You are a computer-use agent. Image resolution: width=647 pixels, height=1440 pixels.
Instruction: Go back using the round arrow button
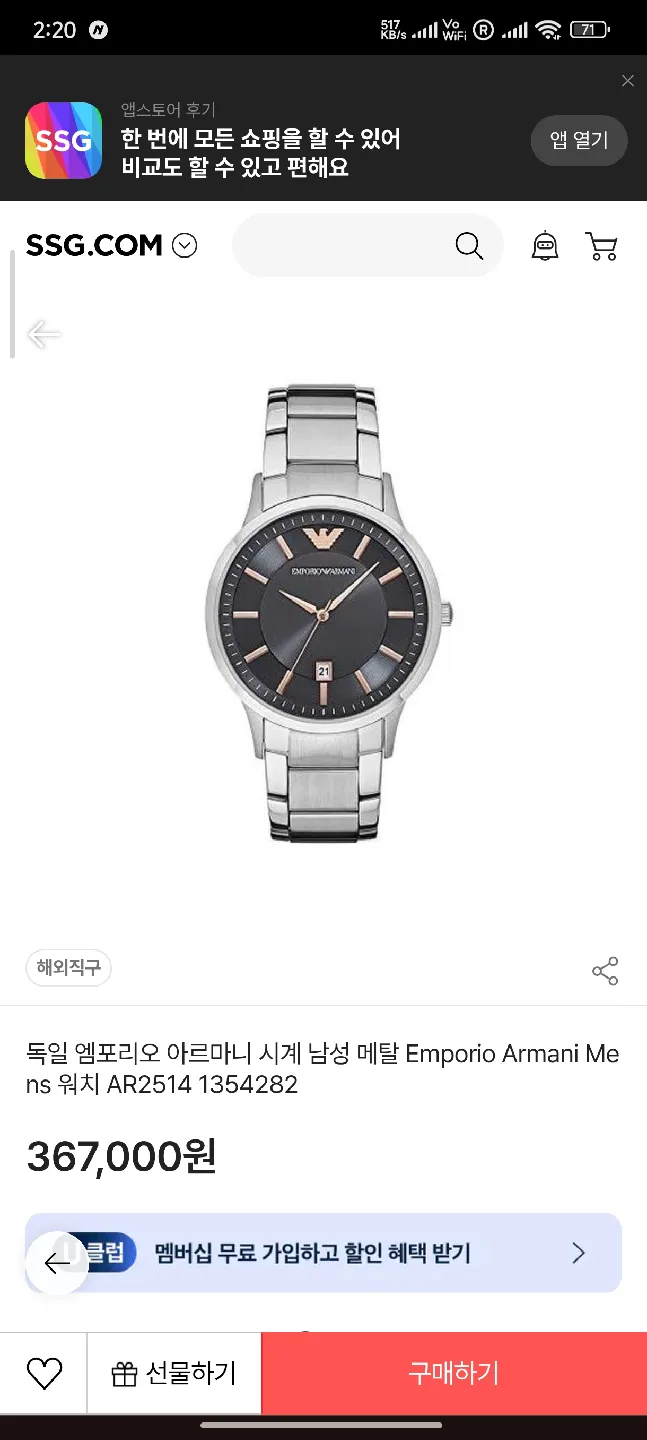pos(57,1263)
